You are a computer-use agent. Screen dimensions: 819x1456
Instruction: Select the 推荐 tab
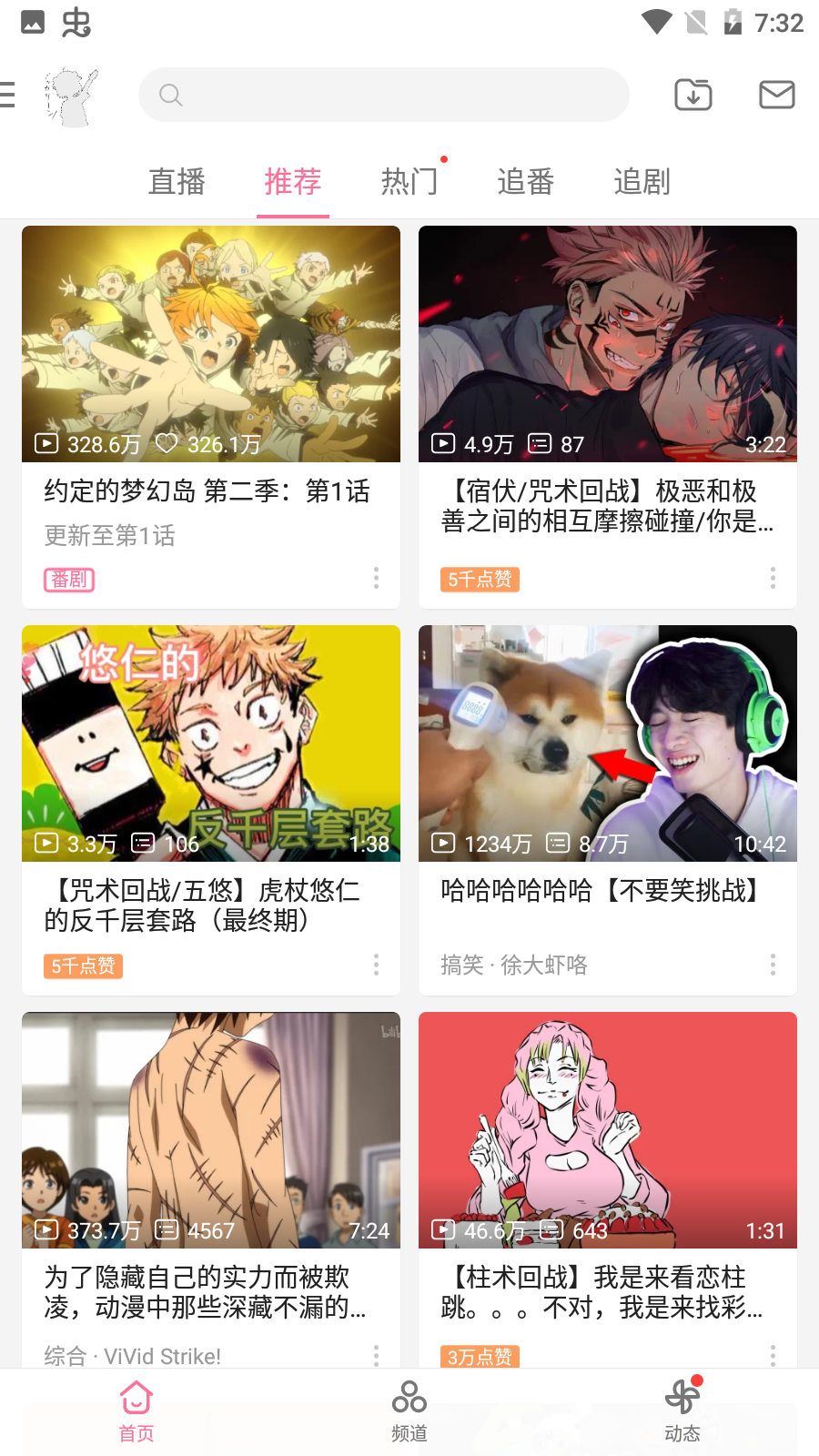point(292,182)
